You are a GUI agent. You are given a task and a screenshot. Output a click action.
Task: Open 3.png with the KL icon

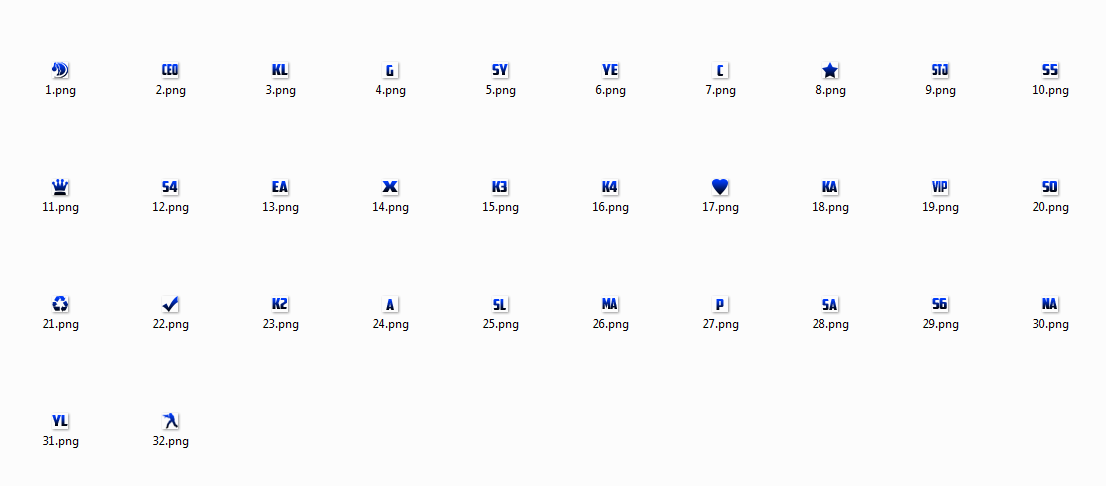coord(280,71)
